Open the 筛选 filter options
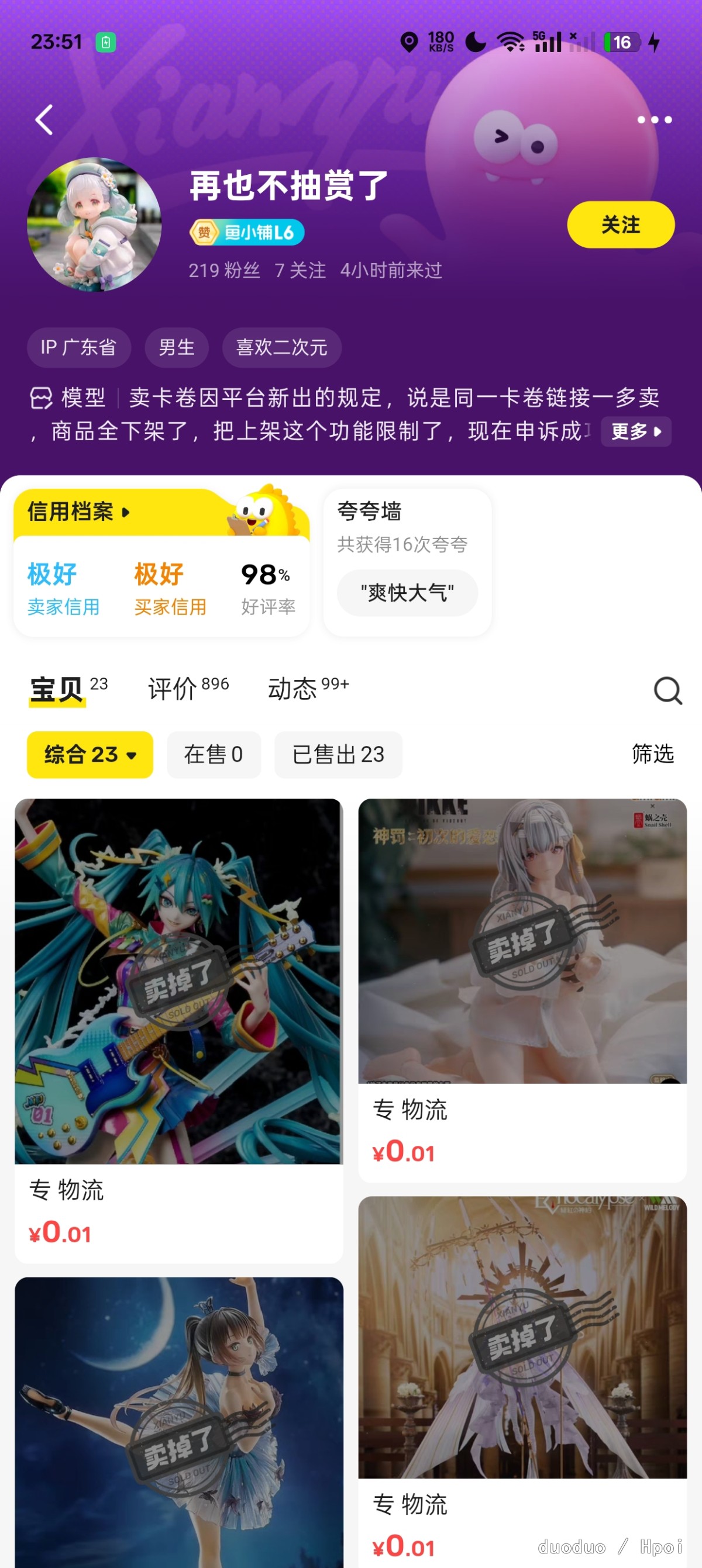This screenshot has height=1568, width=702. point(653,754)
